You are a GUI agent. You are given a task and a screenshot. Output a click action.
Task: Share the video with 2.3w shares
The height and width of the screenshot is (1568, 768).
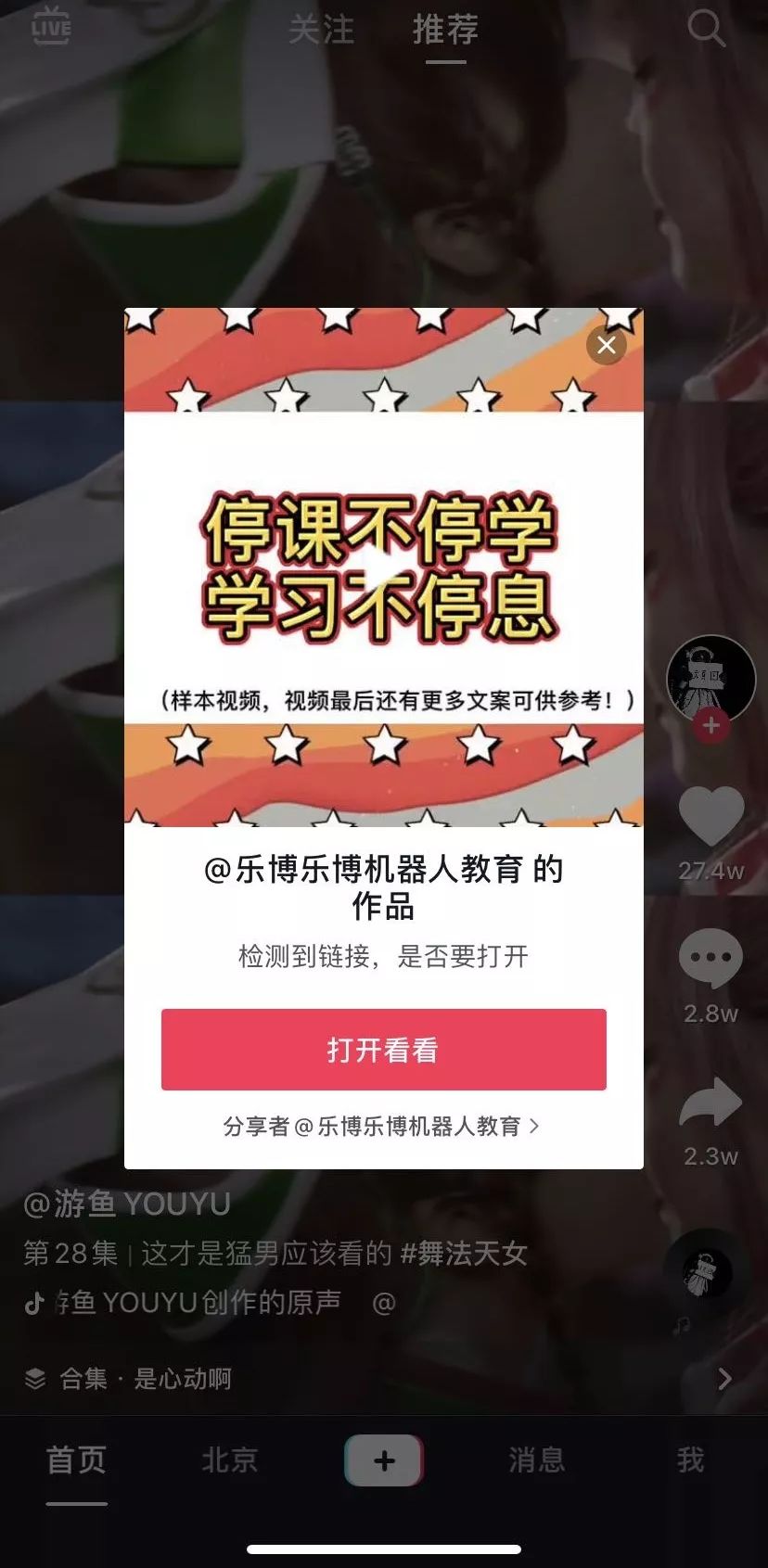[711, 1103]
